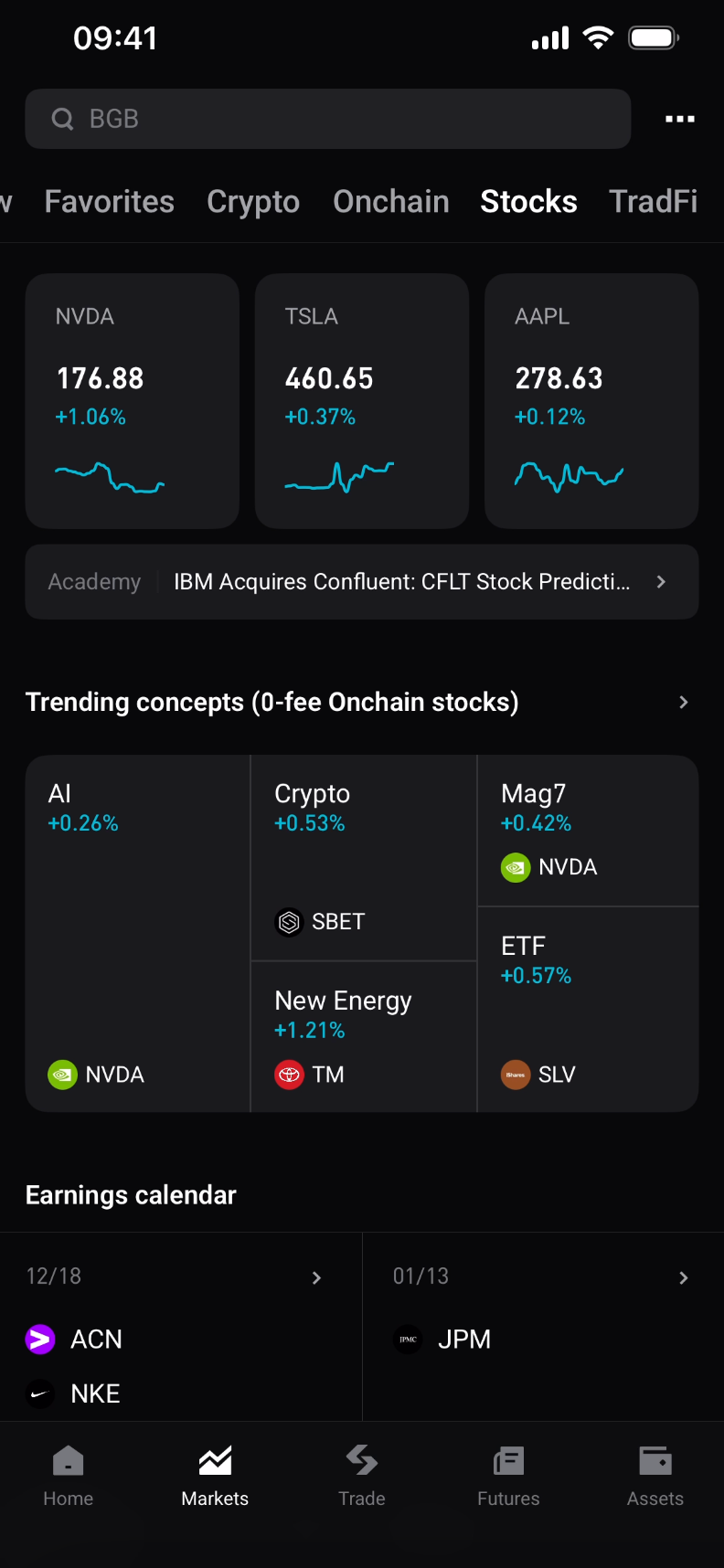Tap the Accenture ACN logo in earnings calendar
Image resolution: width=724 pixels, height=1568 pixels.
(x=40, y=1339)
